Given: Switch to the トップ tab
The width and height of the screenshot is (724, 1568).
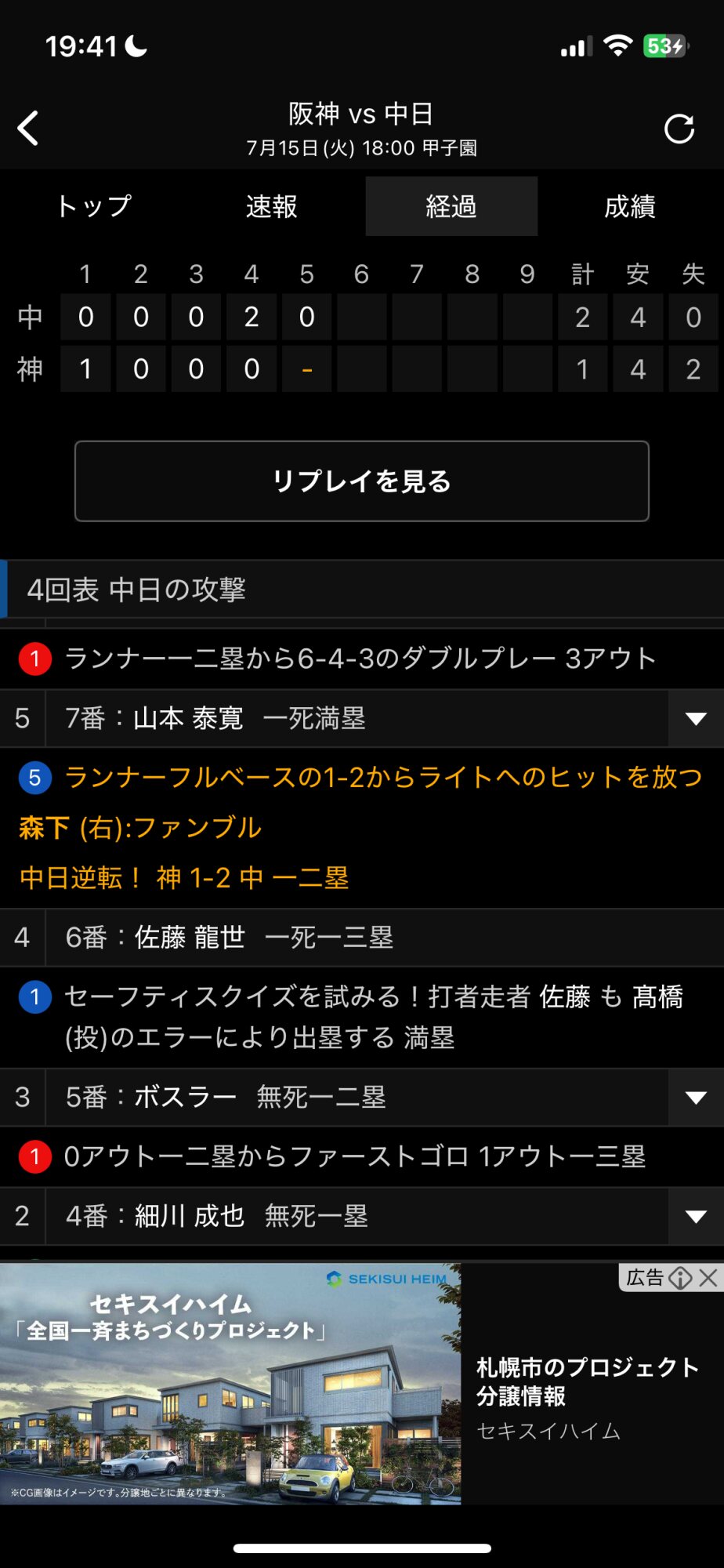Looking at the screenshot, I should coord(93,206).
